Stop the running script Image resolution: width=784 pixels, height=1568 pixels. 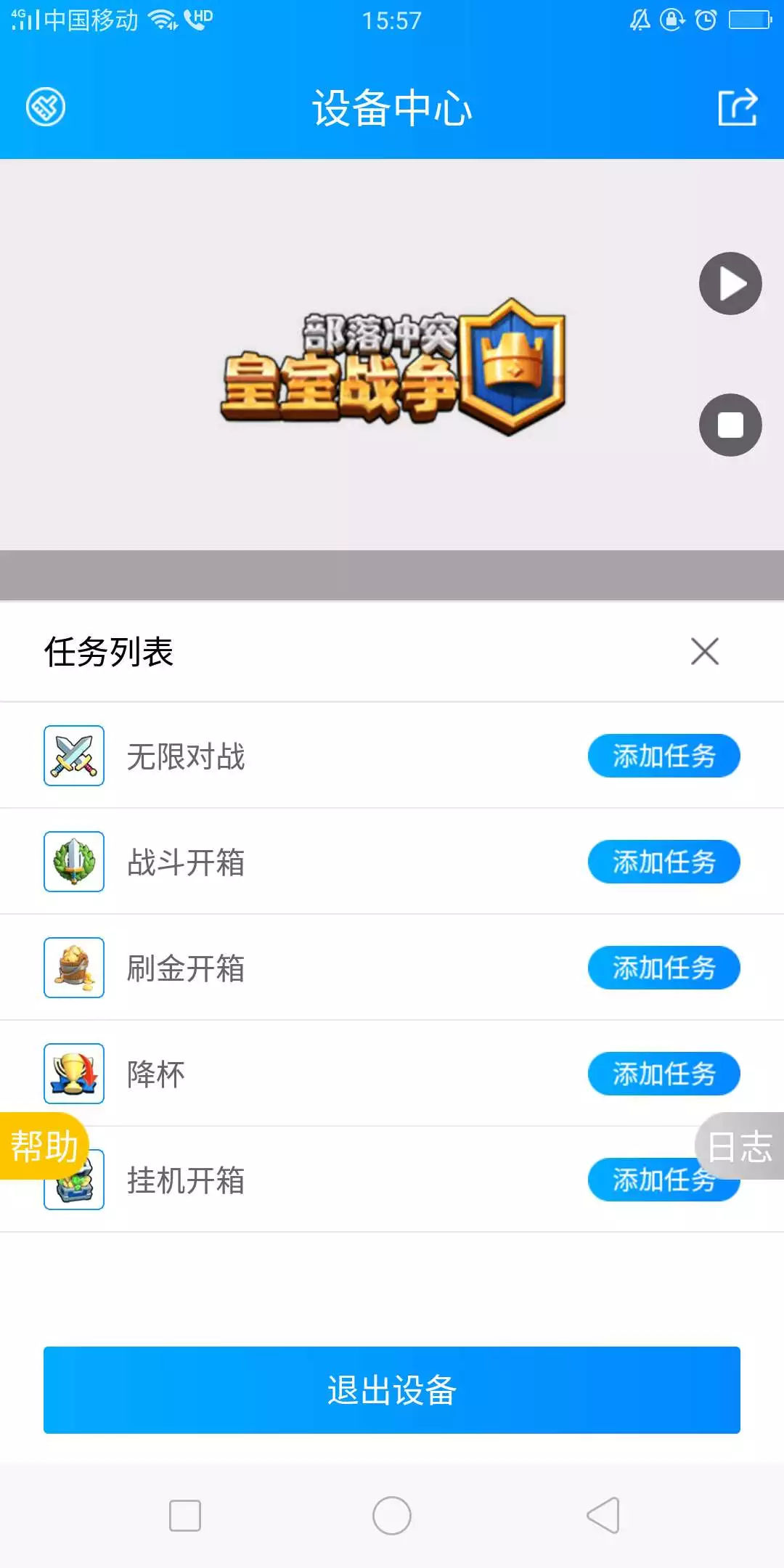coord(730,425)
